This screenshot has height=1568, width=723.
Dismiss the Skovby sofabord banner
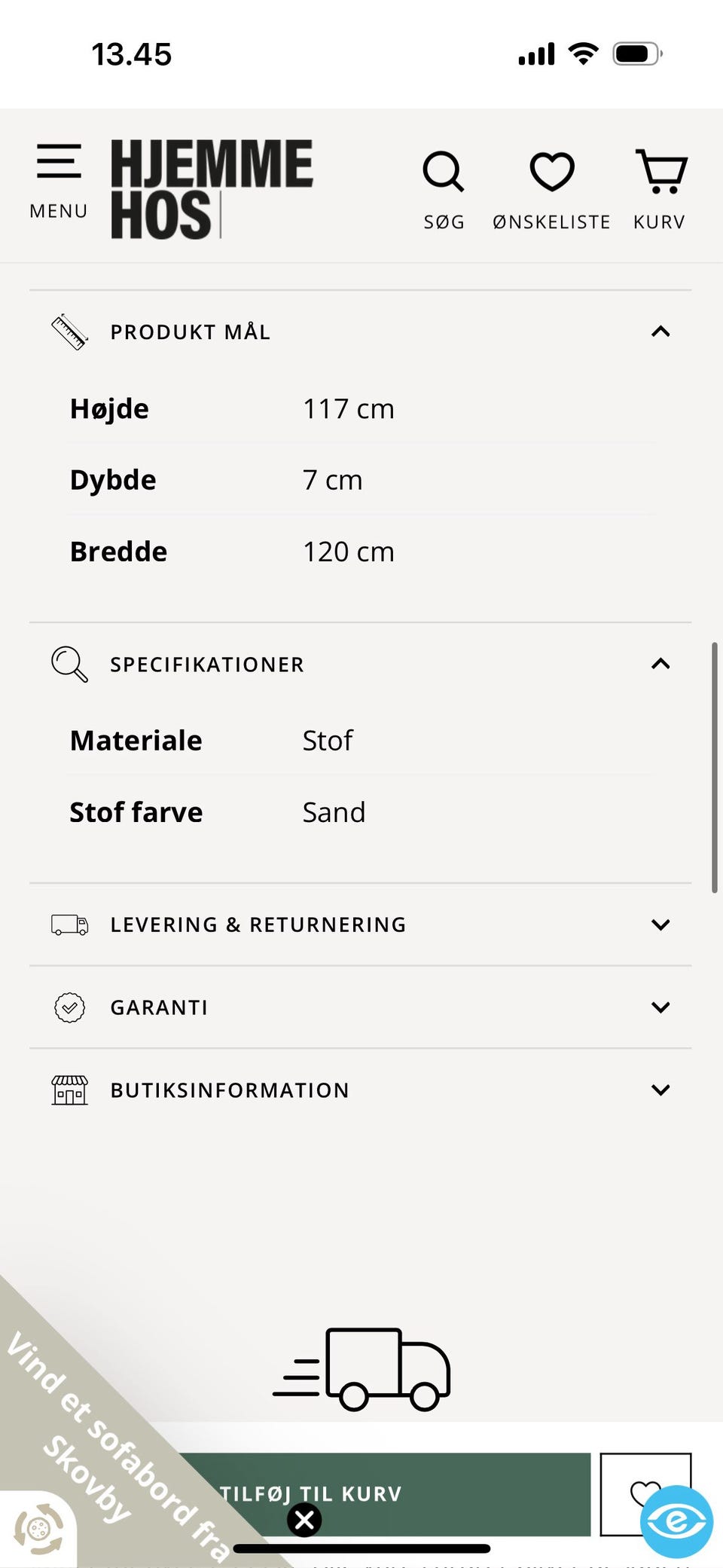pos(304,1520)
